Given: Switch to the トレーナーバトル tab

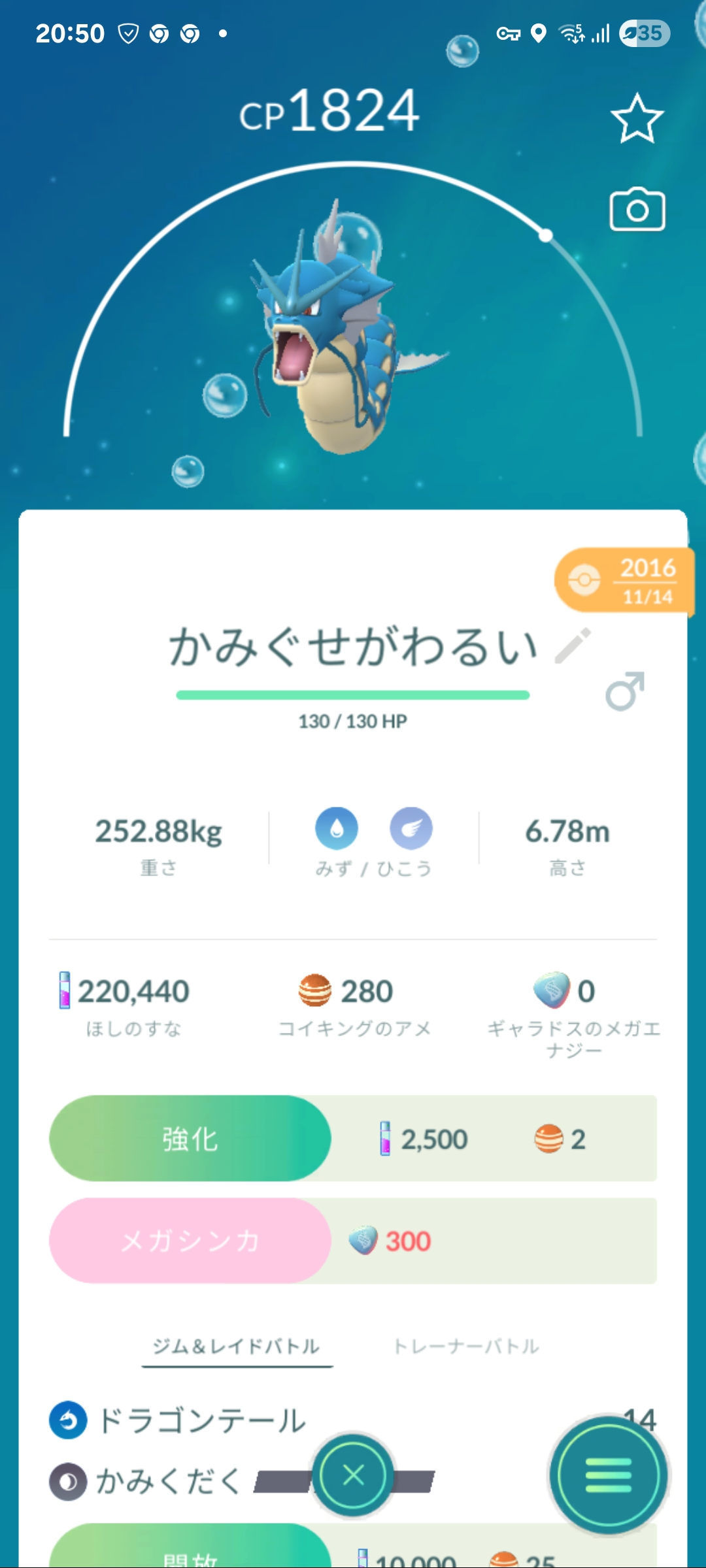Looking at the screenshot, I should point(466,1346).
